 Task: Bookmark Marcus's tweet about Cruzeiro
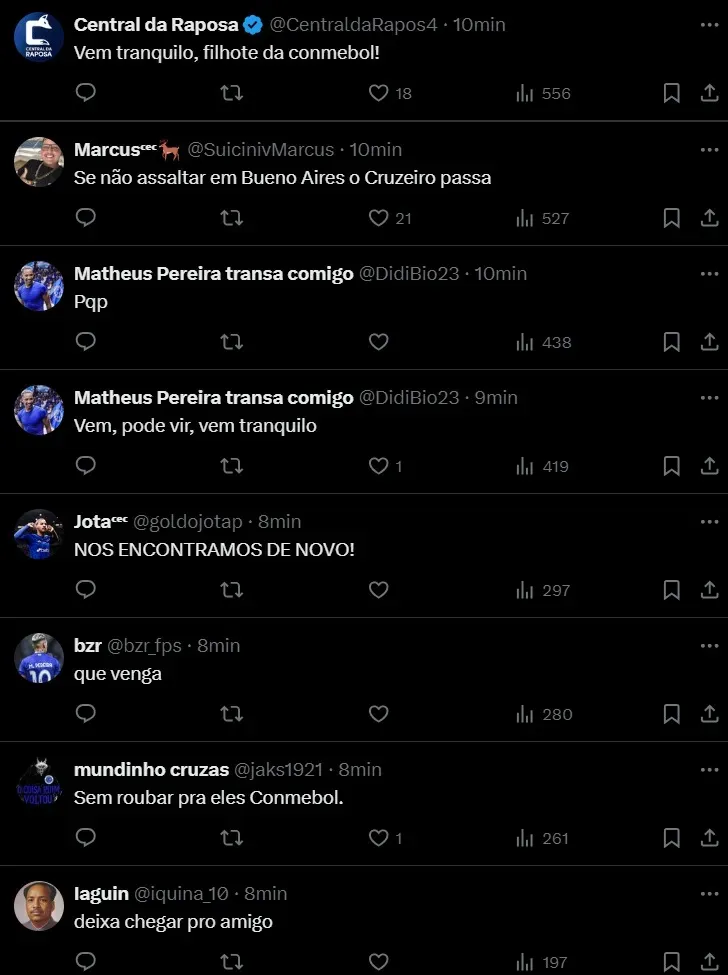pyautogui.click(x=671, y=217)
